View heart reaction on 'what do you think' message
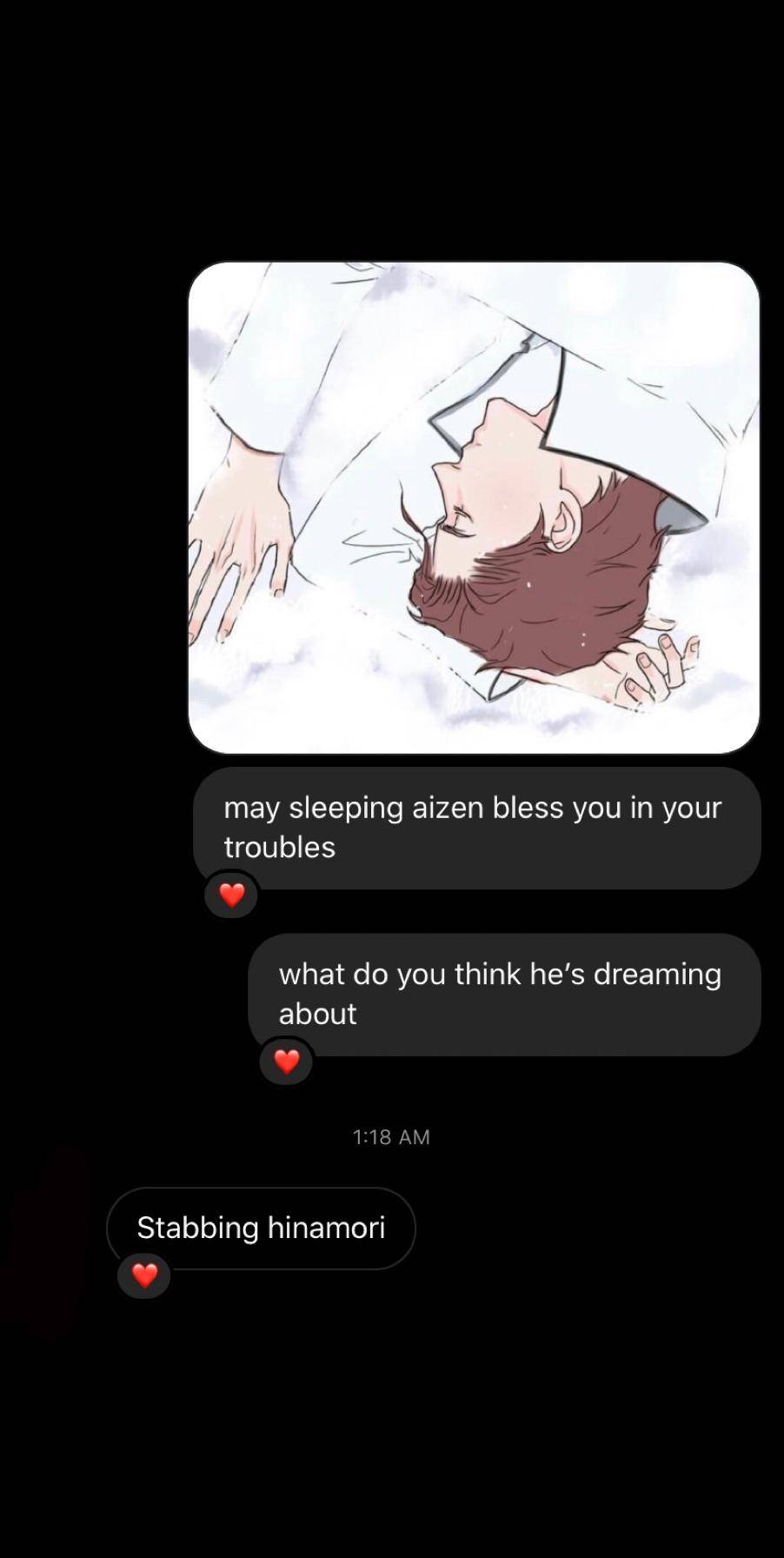This screenshot has width=784, height=1558. pyautogui.click(x=286, y=1062)
